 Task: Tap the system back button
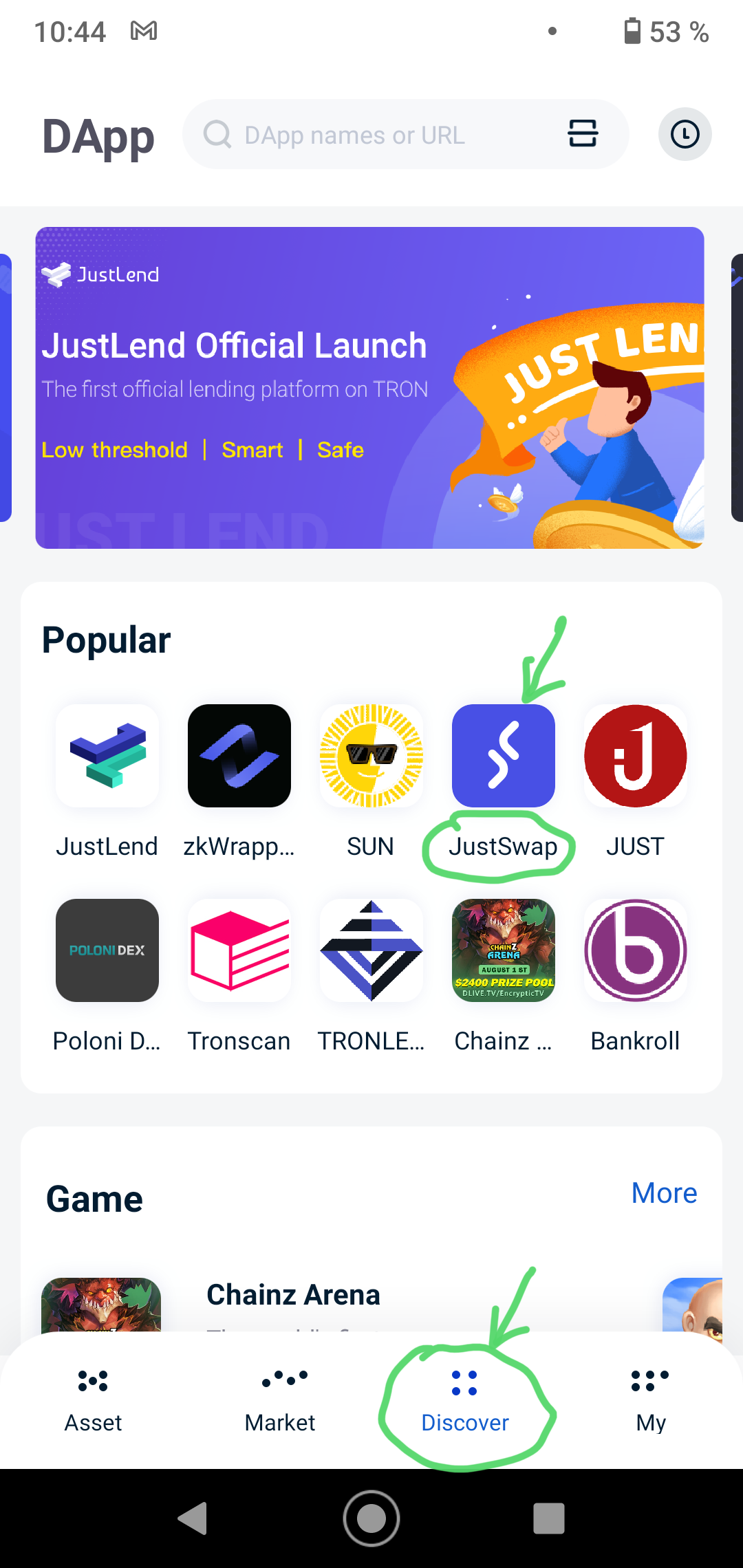tap(193, 1518)
